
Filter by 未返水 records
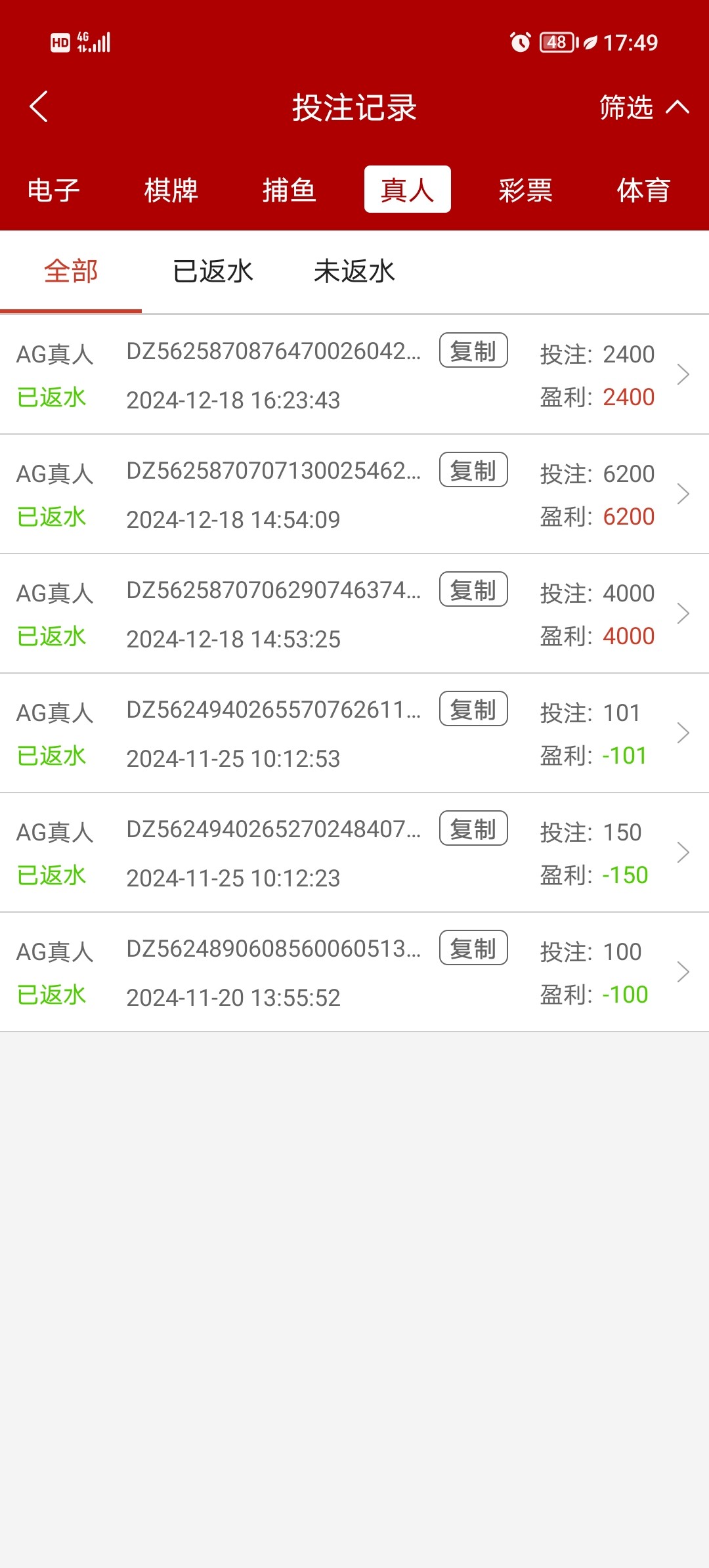point(354,271)
